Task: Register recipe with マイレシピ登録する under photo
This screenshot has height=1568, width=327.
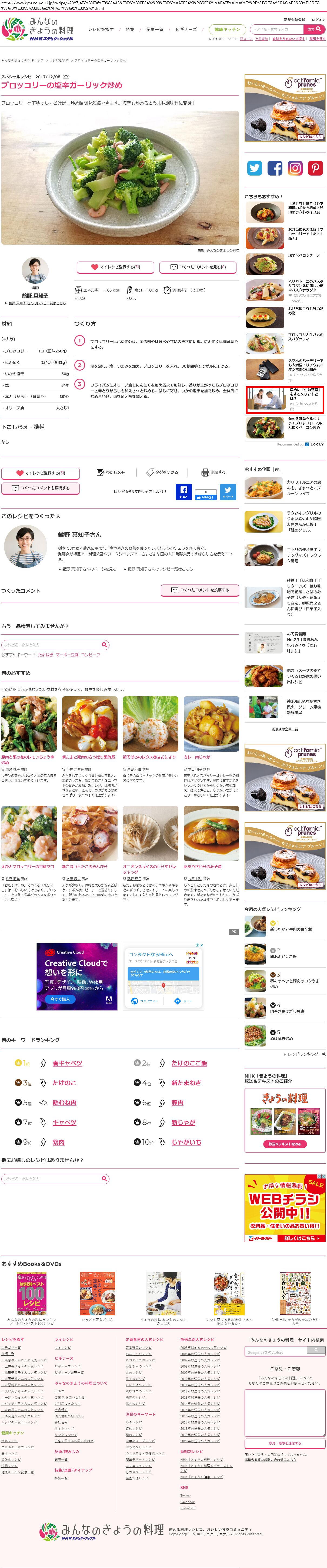Action: tap(115, 267)
